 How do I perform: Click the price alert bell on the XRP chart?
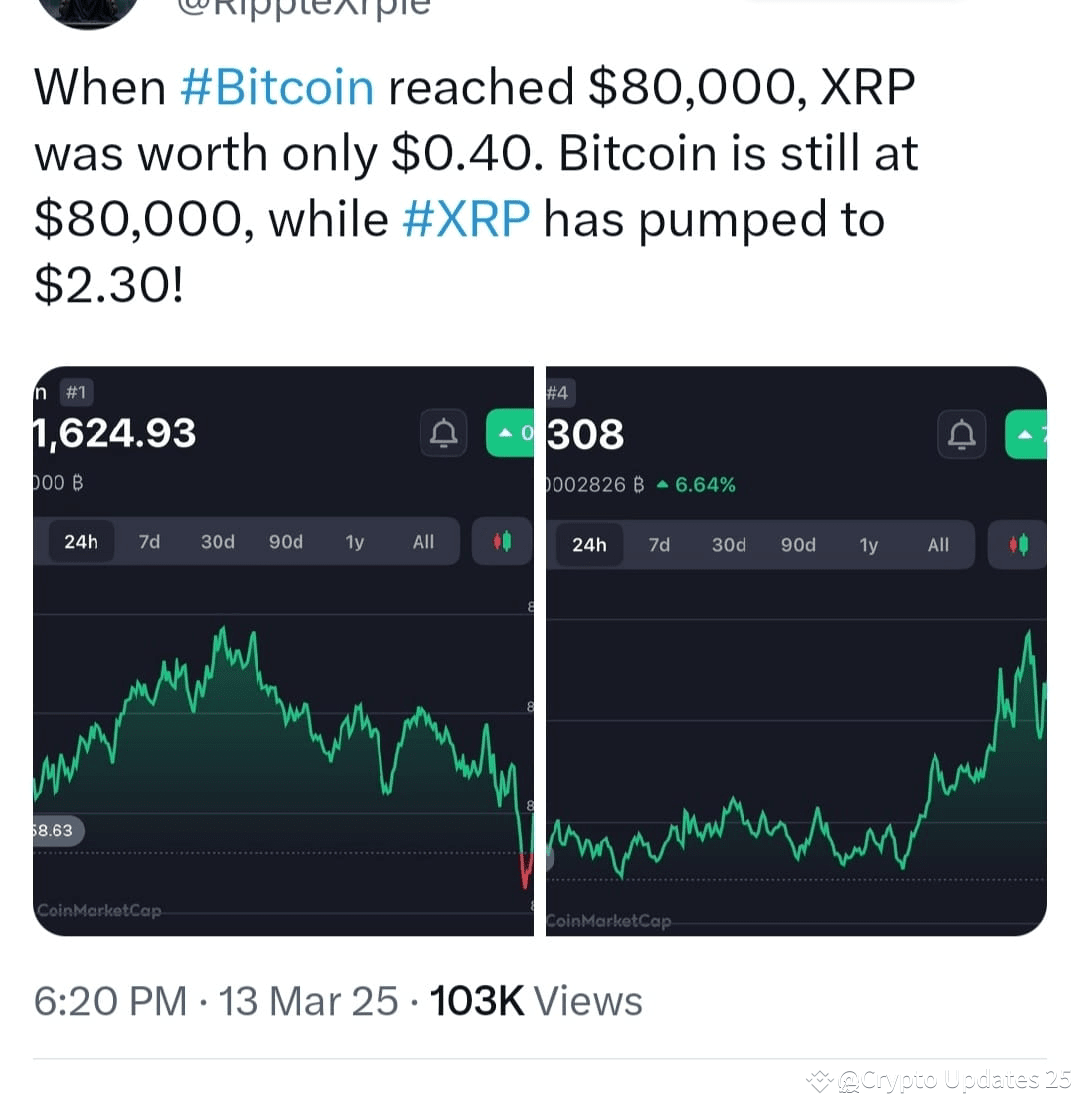(961, 433)
